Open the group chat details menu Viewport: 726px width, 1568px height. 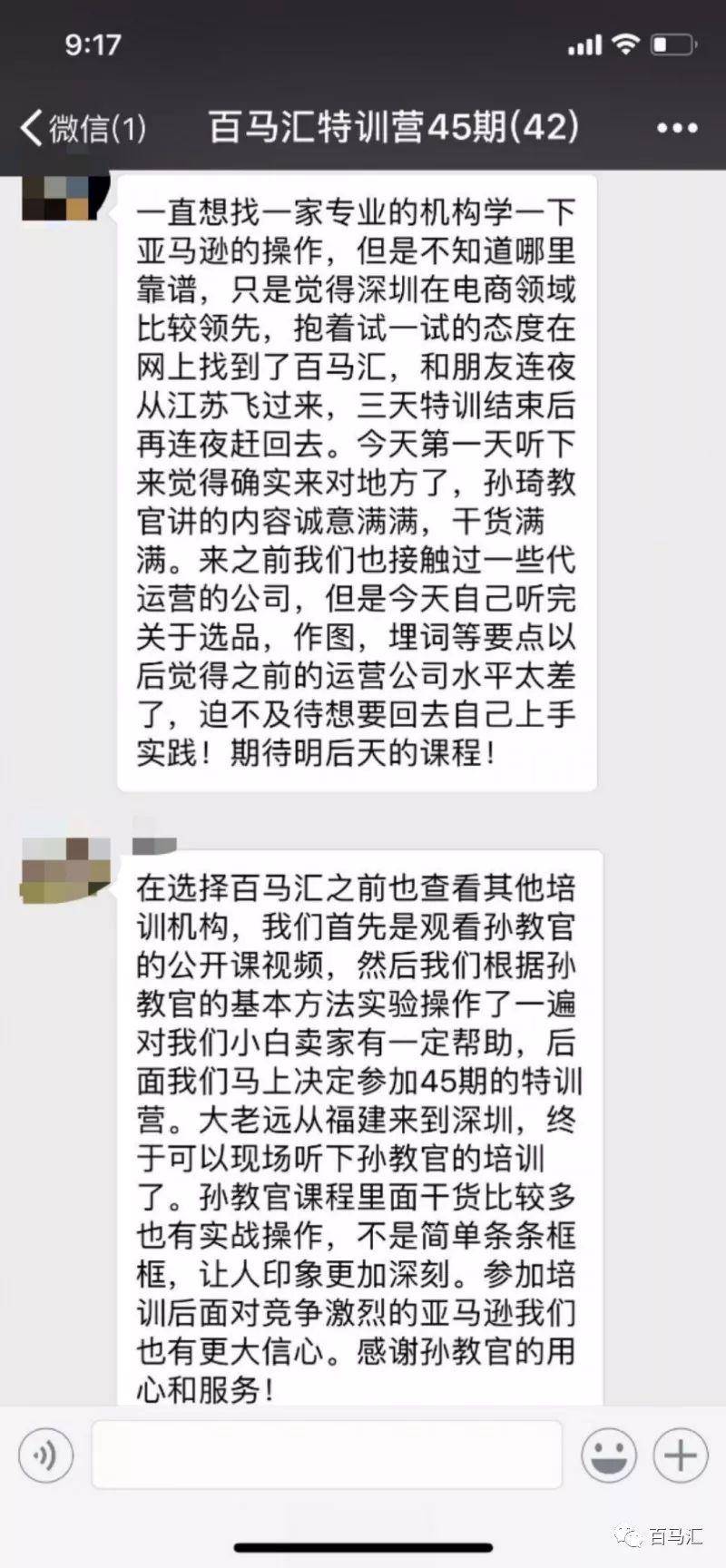coord(677,128)
